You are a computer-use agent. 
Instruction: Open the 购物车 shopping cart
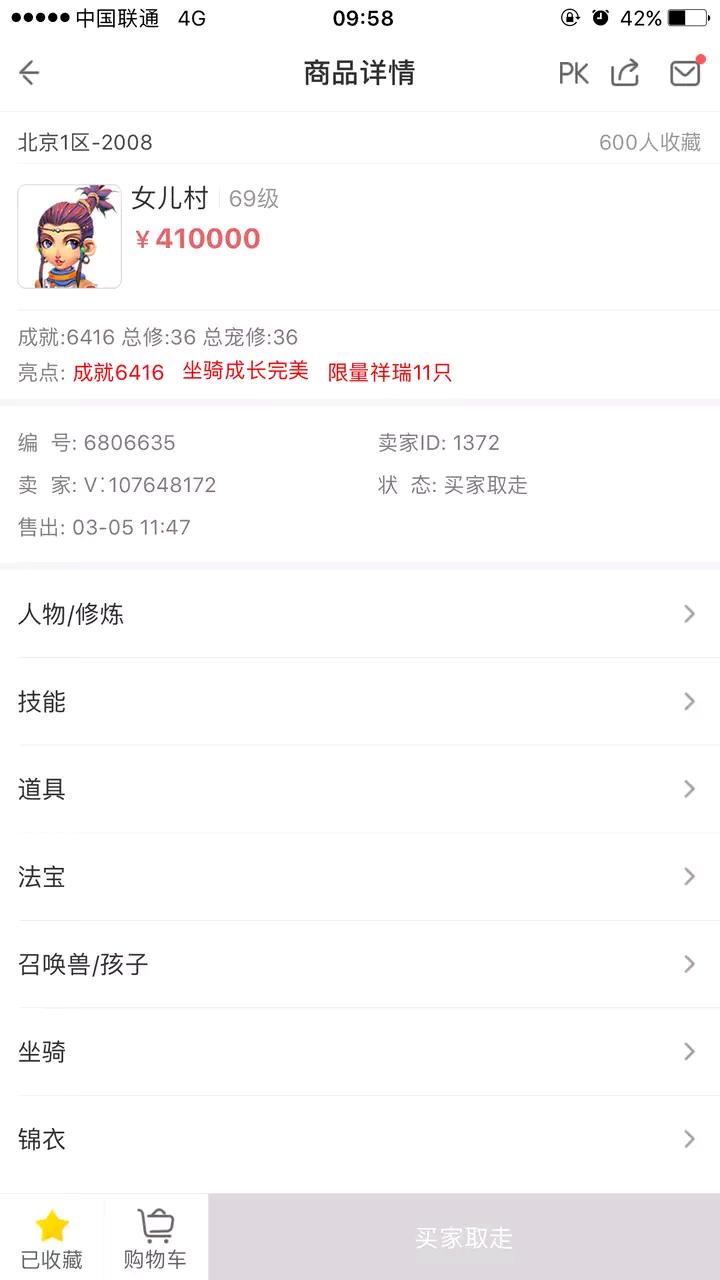tap(155, 1237)
